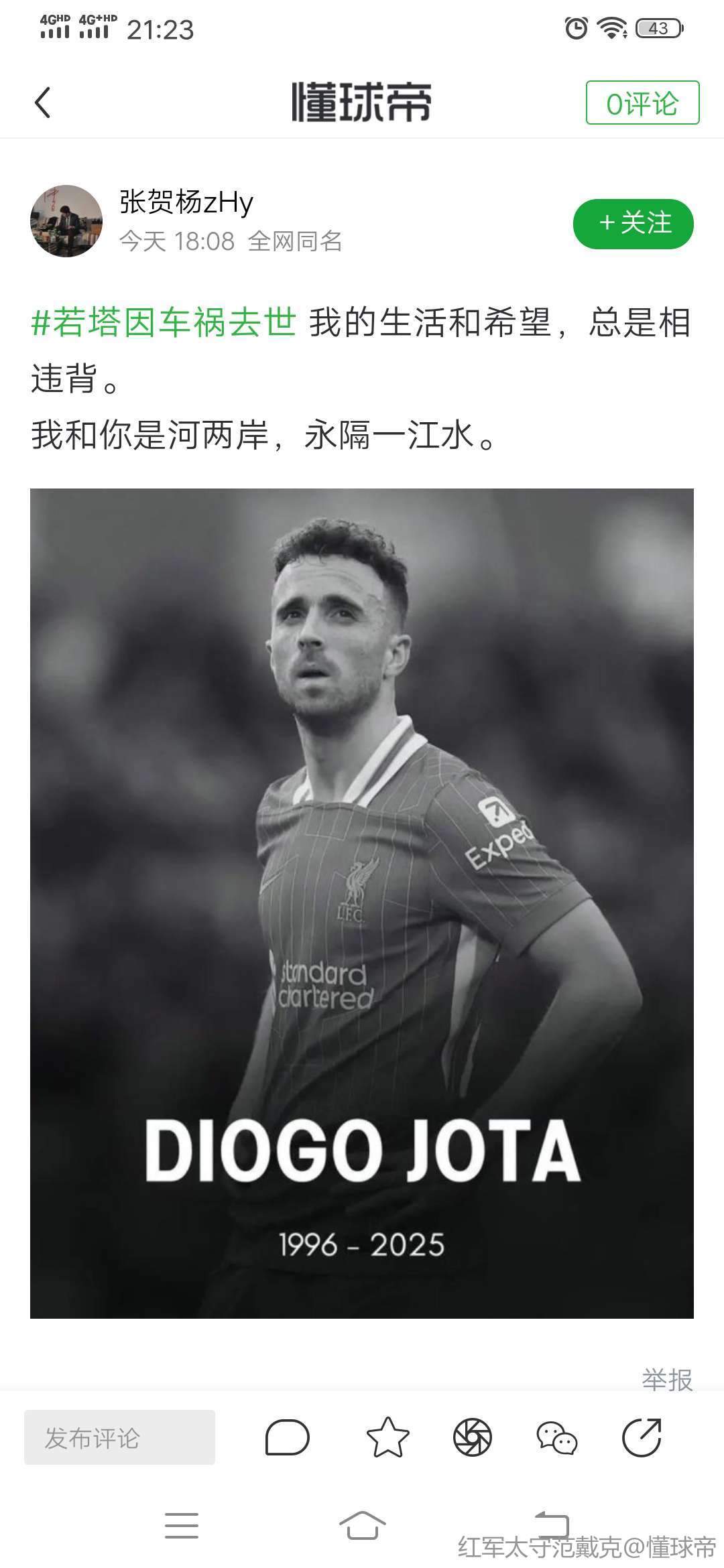Report this post via 举报
This screenshot has height=1568, width=724.
(666, 1380)
